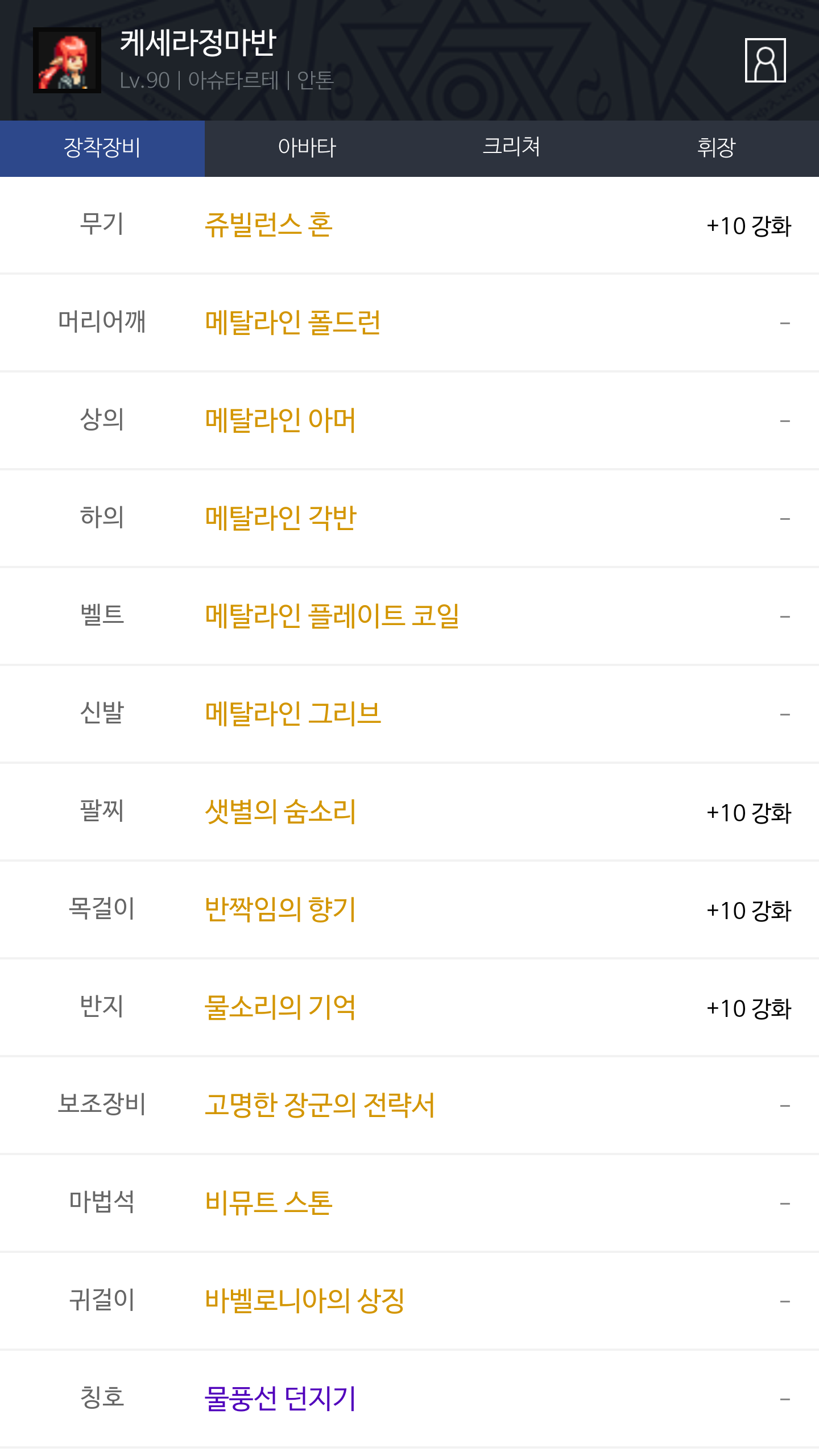This screenshot has width=819, height=1456.
Task: View bracelet 샛별의 숨소리
Action: [x=280, y=812]
